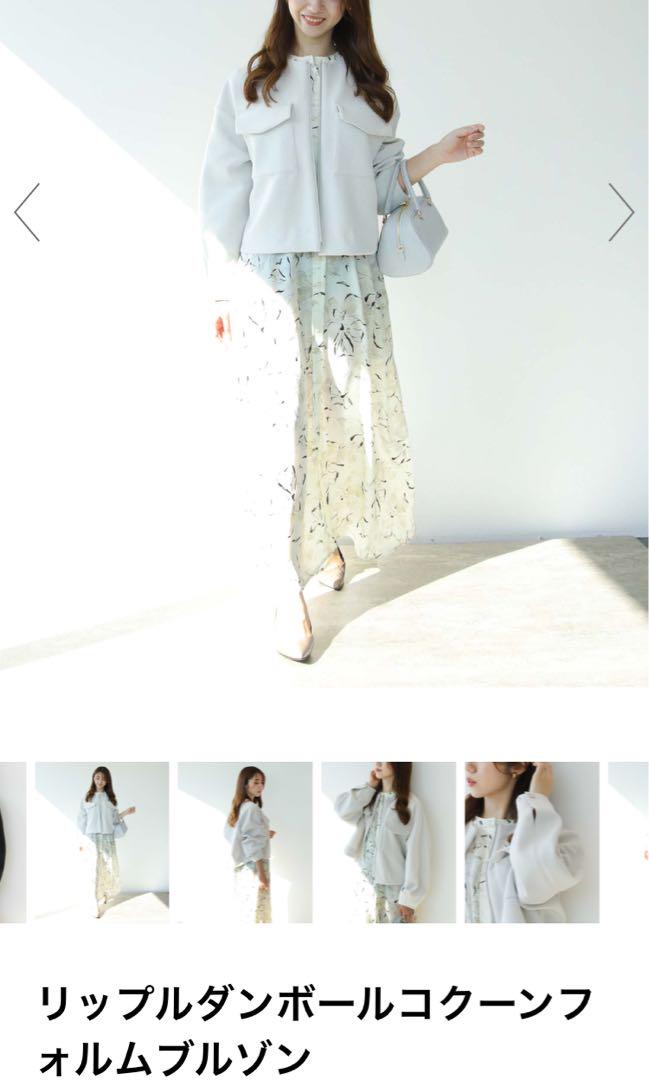Select the side-view pose thumbnail

click(245, 842)
